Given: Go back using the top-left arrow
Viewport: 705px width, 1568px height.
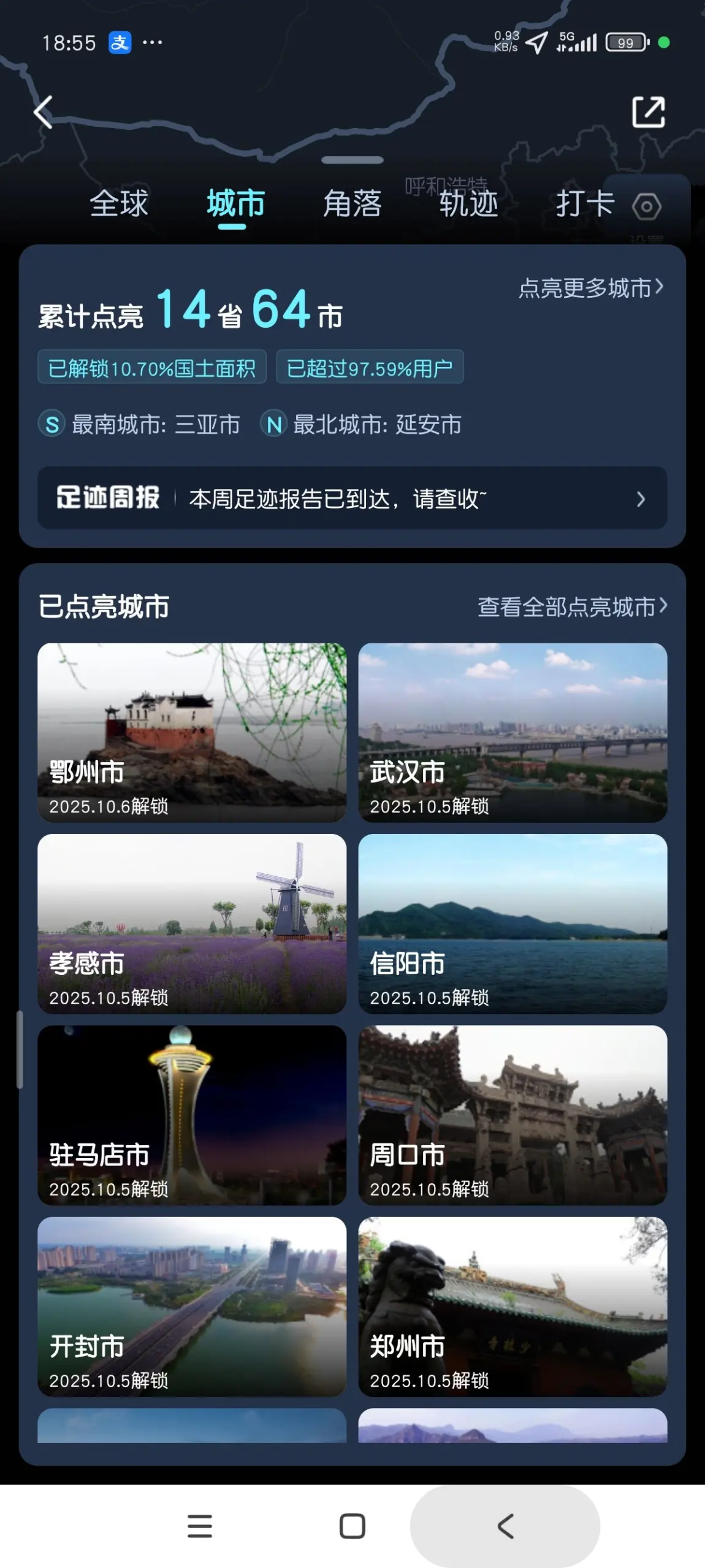Looking at the screenshot, I should click(x=43, y=112).
